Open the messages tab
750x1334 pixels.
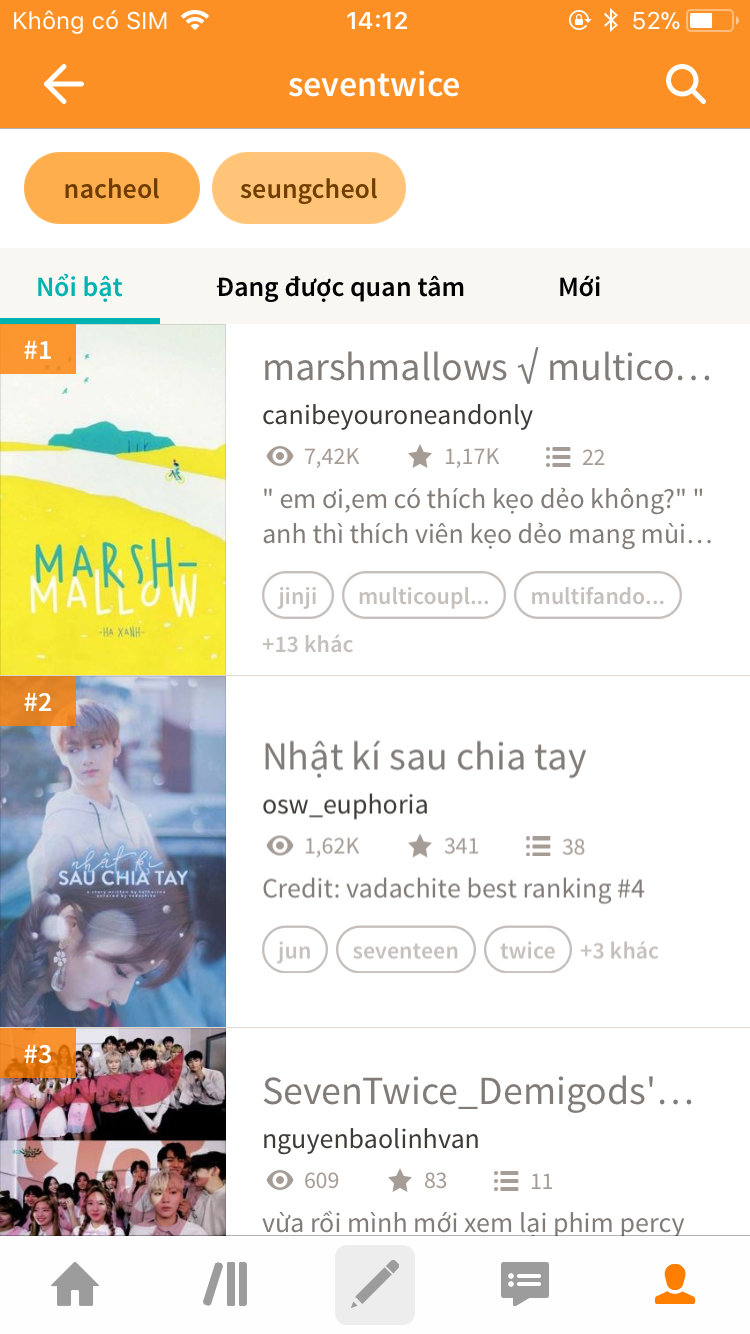tap(525, 1284)
